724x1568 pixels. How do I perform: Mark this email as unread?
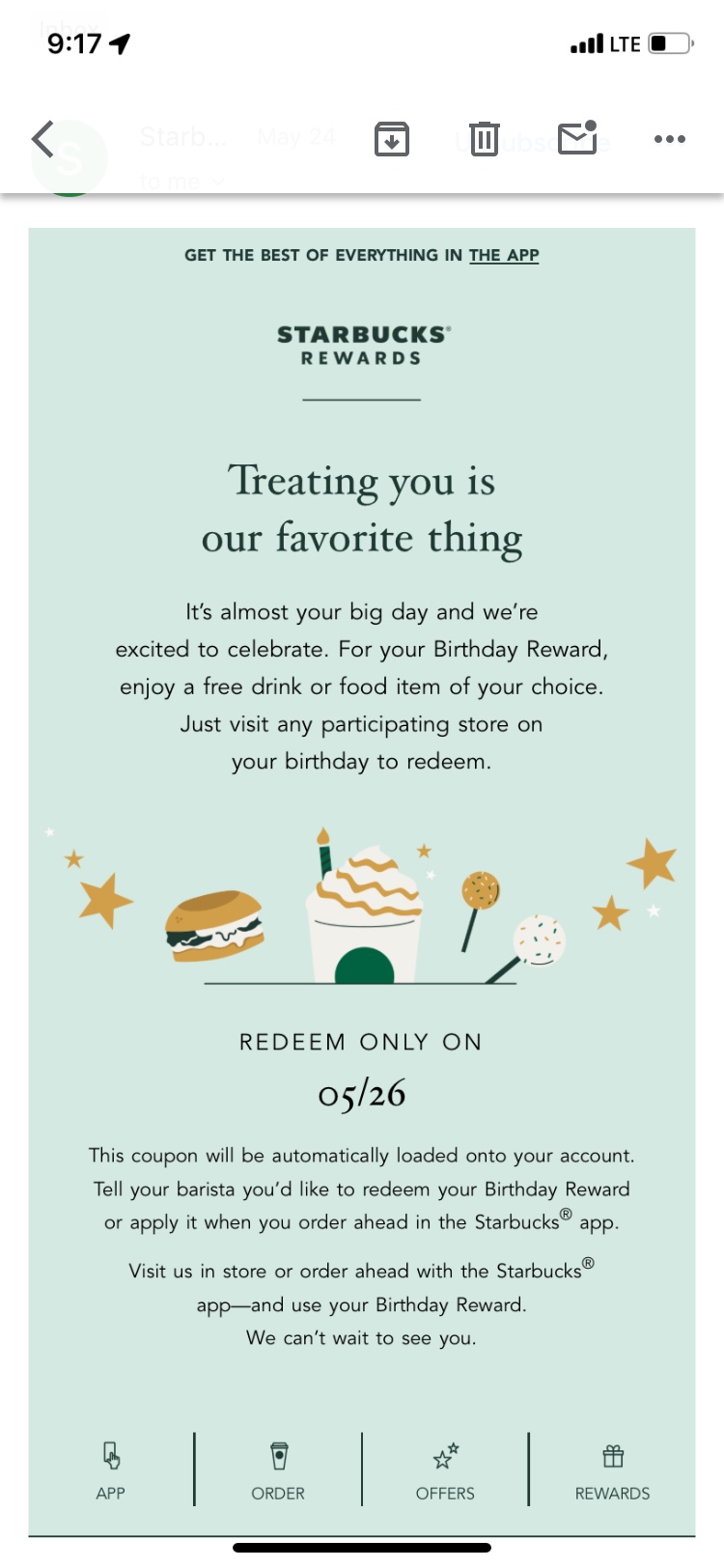[x=577, y=139]
